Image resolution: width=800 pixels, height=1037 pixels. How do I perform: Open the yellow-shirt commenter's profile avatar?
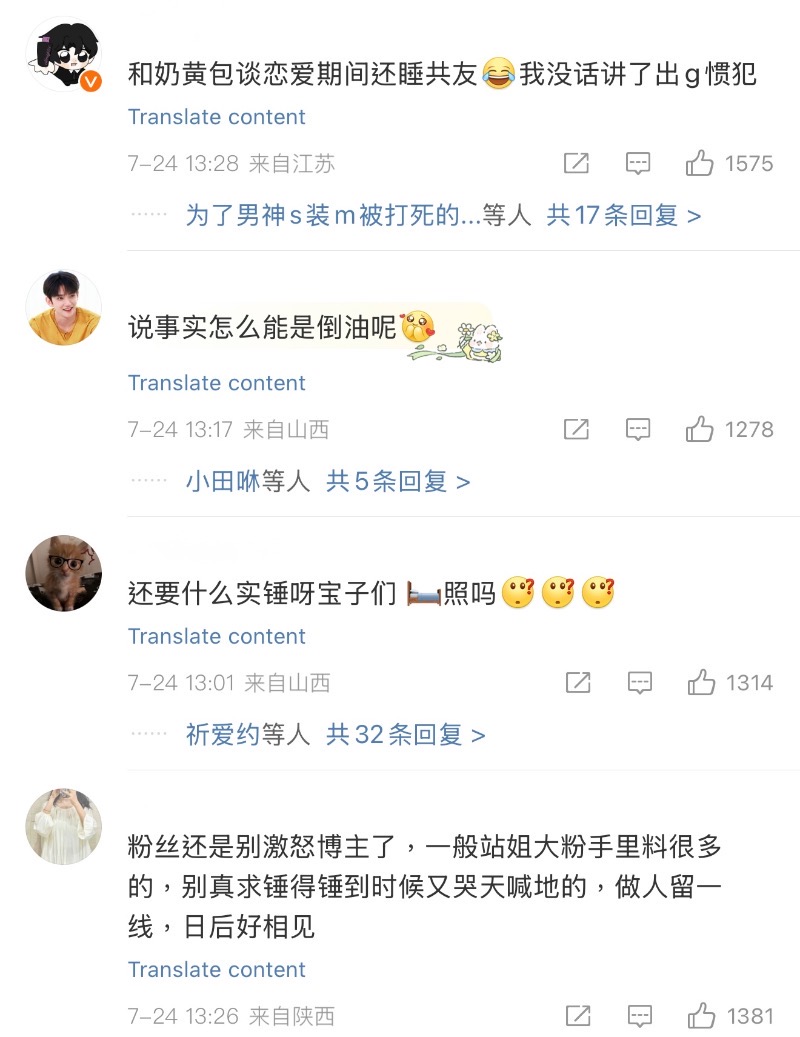tap(64, 308)
